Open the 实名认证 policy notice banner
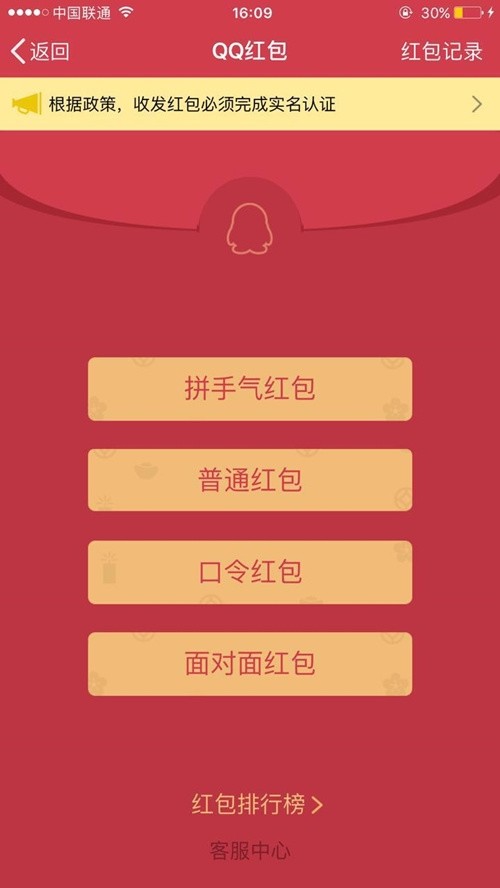500x888 pixels. point(250,104)
